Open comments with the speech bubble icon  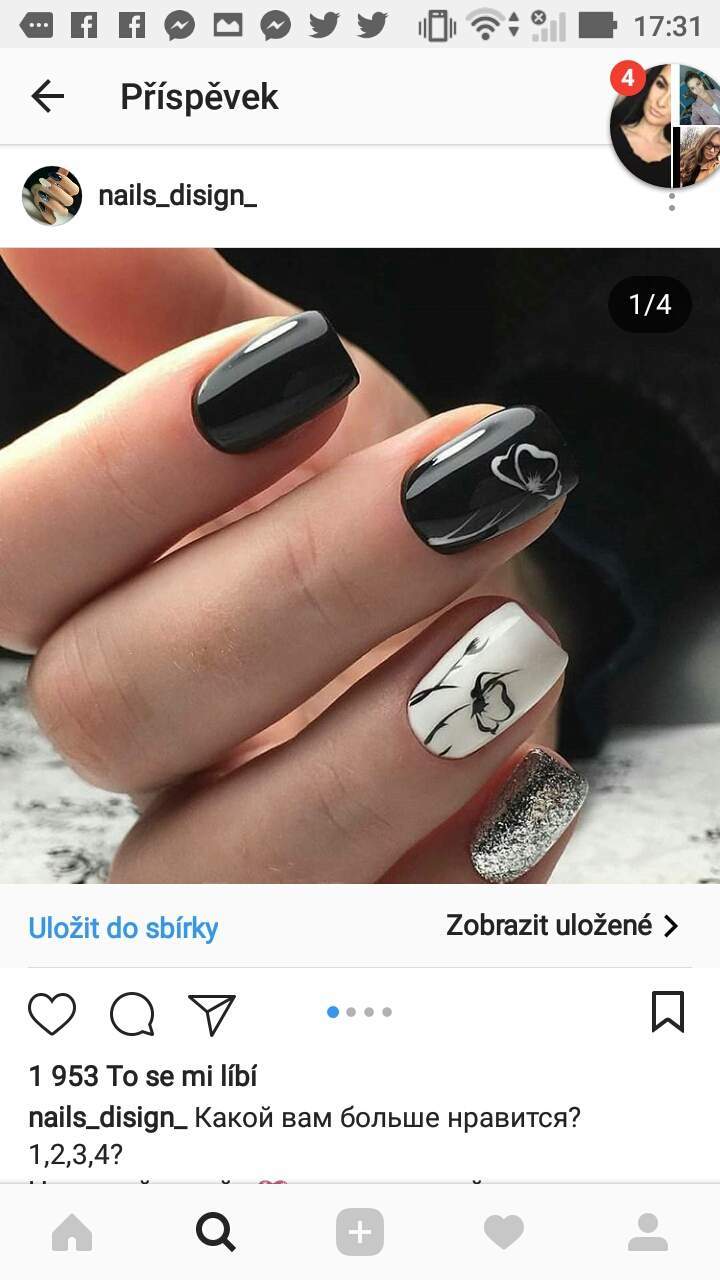point(132,1014)
